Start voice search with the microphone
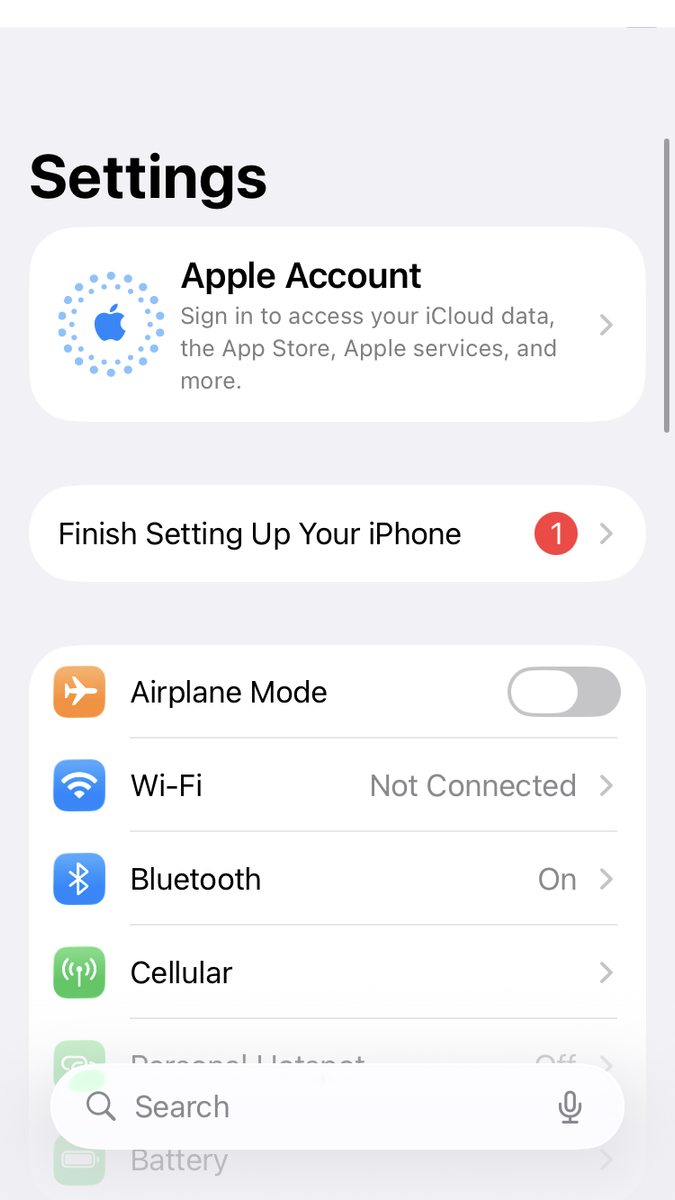Image resolution: width=675 pixels, height=1200 pixels. pos(570,1107)
